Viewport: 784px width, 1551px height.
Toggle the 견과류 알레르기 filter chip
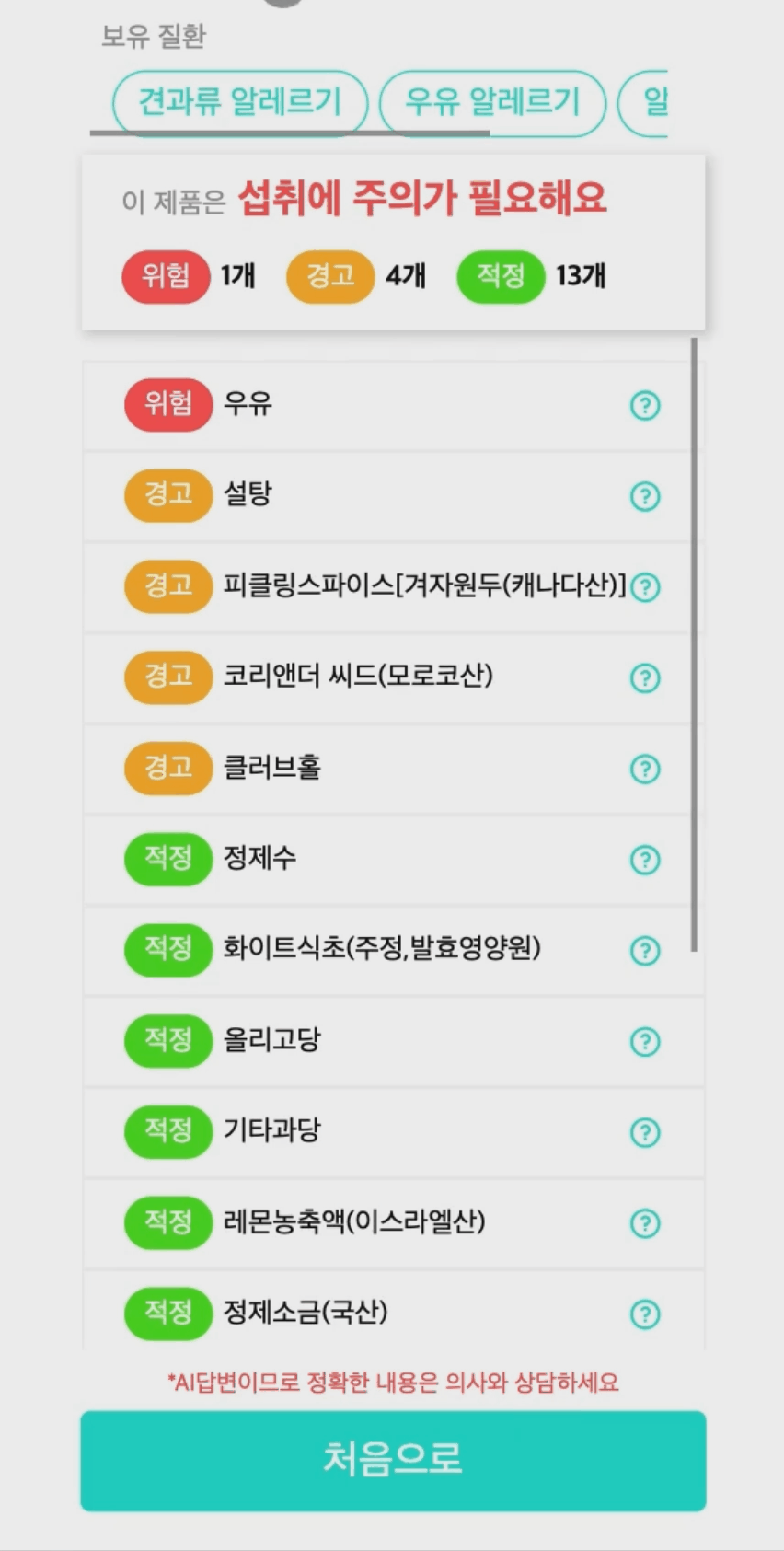click(x=239, y=102)
